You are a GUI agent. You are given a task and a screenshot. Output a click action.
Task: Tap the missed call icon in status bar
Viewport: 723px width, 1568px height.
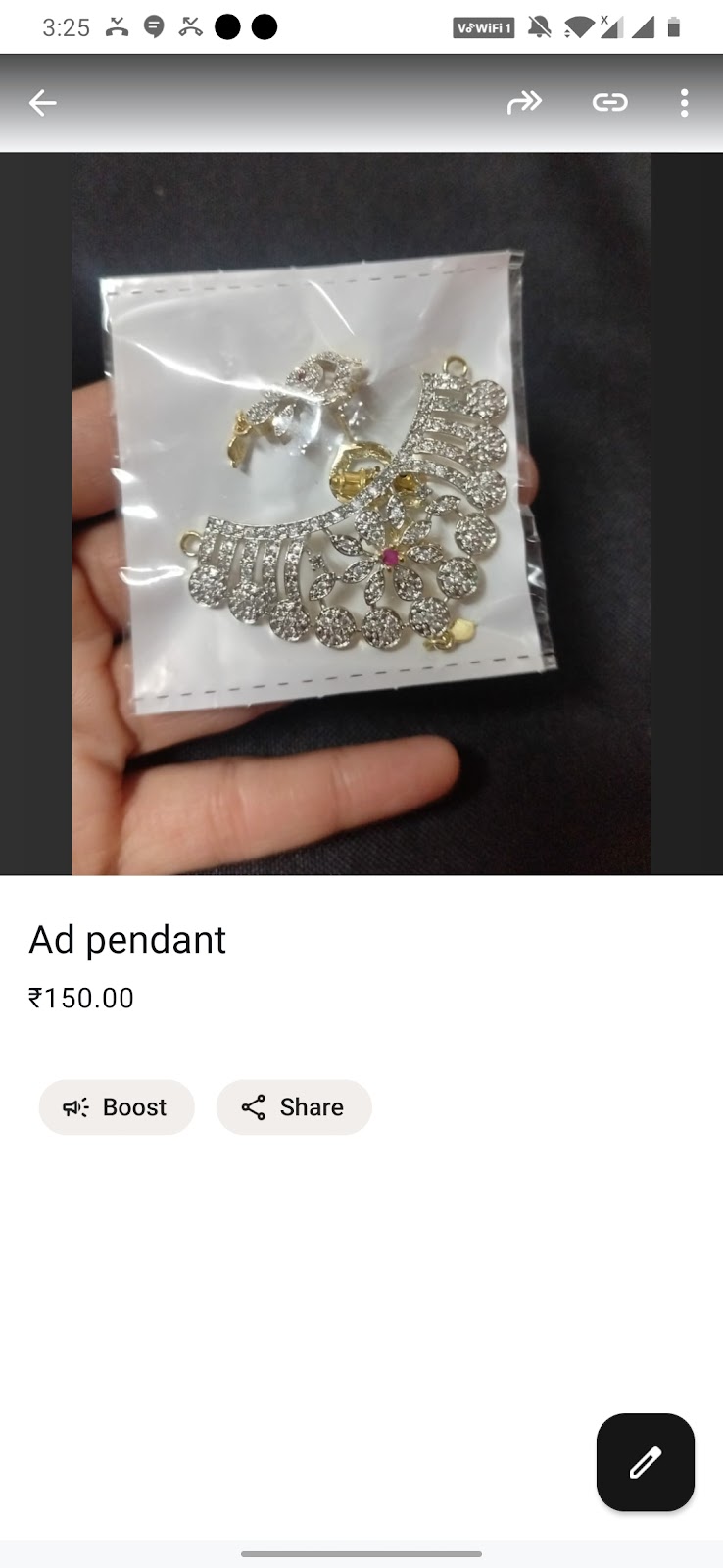coord(120,26)
